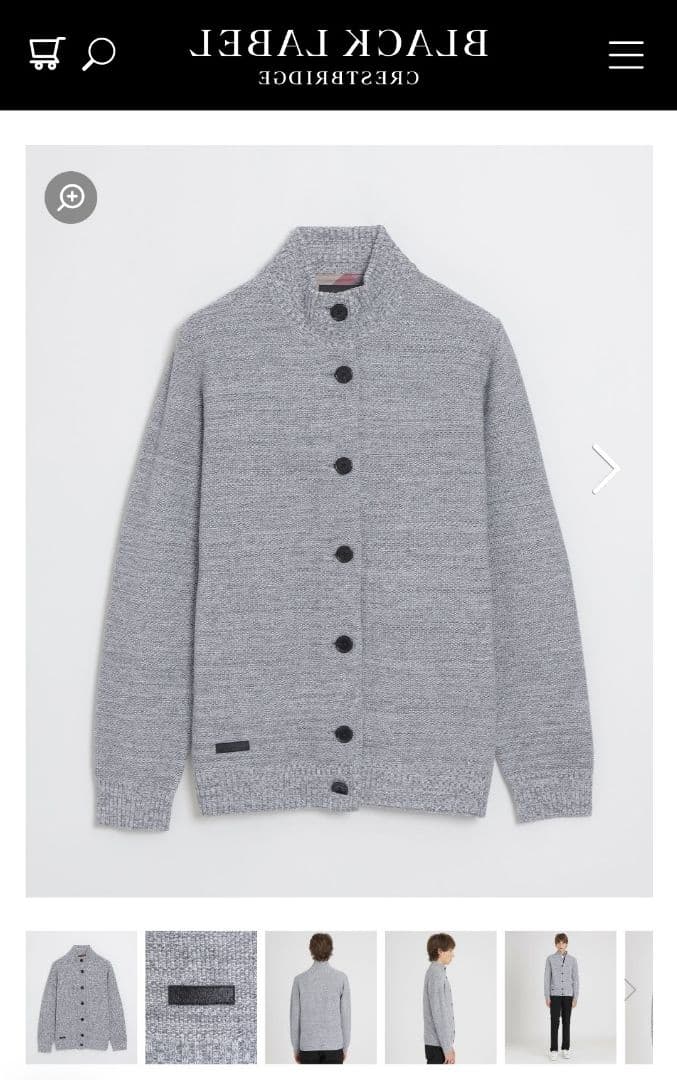Open the hamburger menu
This screenshot has width=677, height=1080.
click(x=626, y=54)
